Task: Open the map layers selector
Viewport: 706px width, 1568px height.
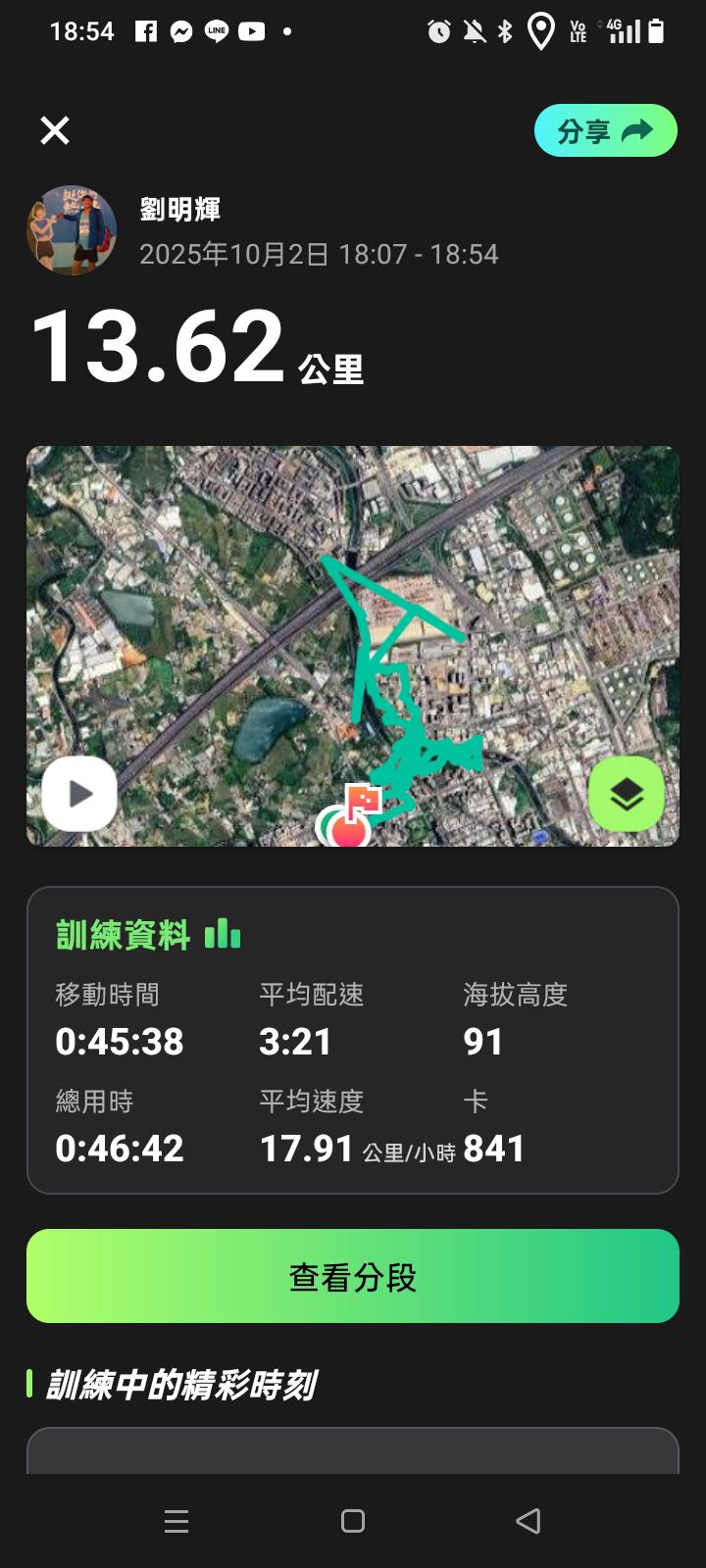Action: click(627, 794)
